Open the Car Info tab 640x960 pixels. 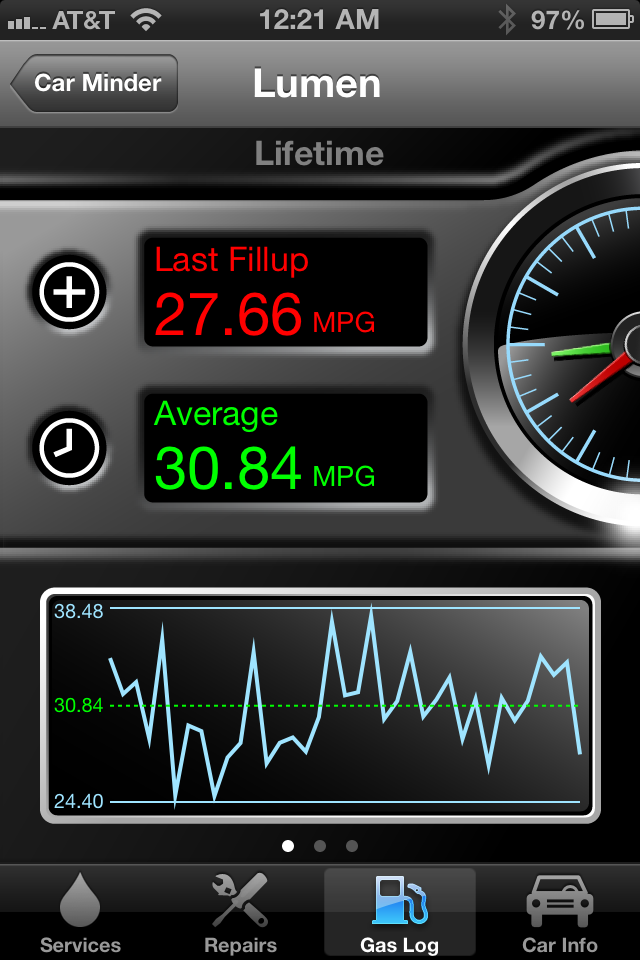tap(560, 913)
